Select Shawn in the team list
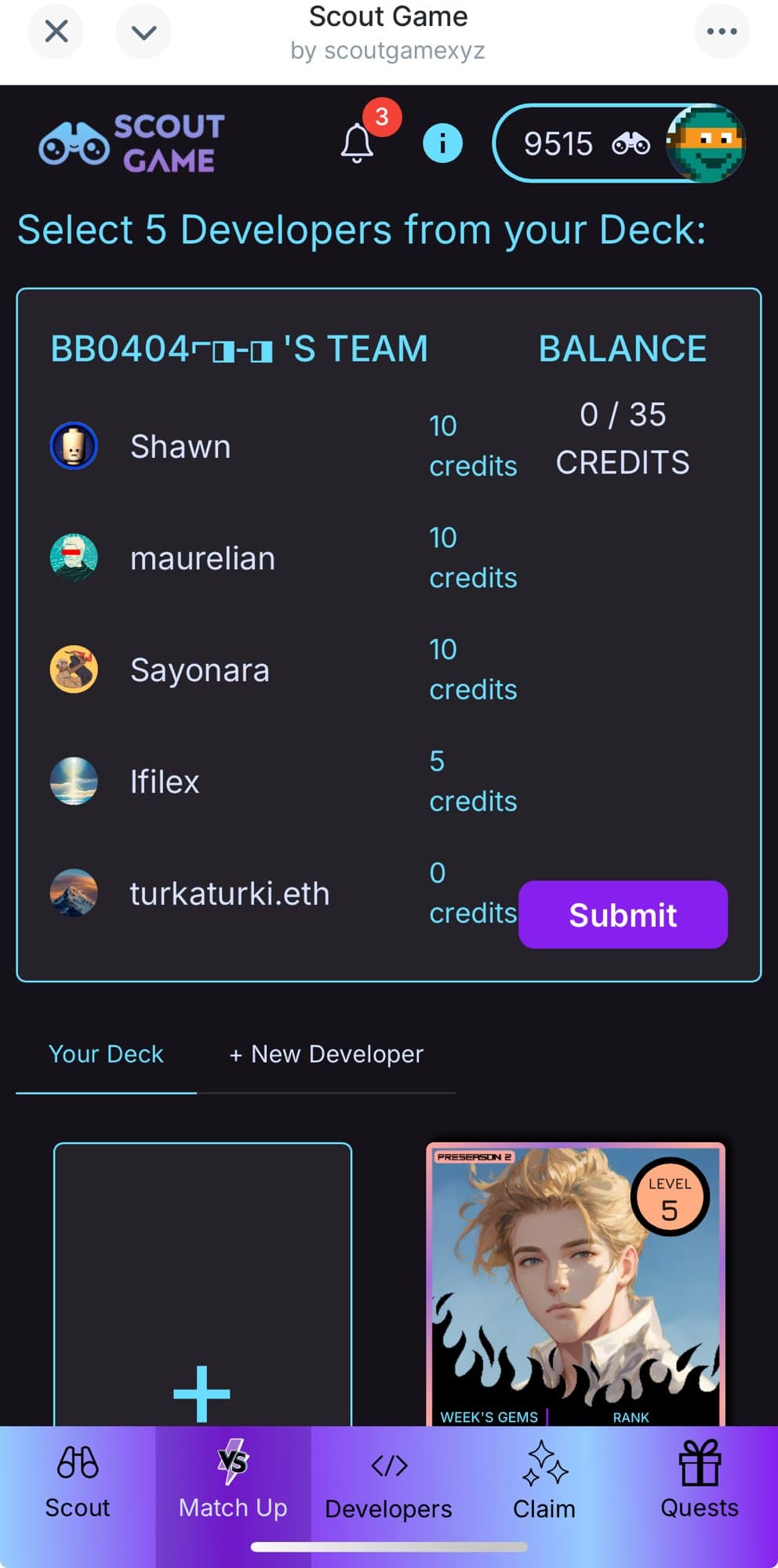 (180, 447)
